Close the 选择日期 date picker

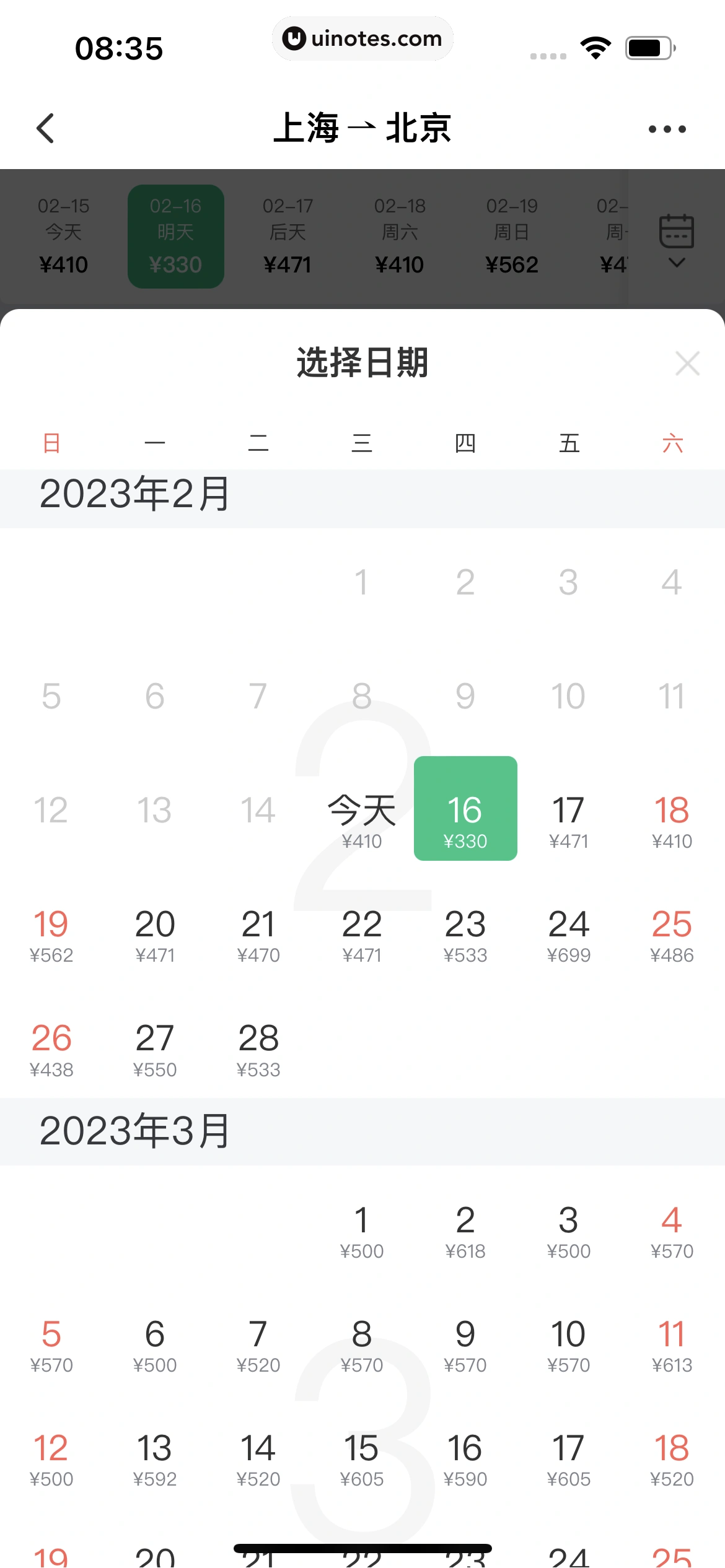(x=687, y=364)
